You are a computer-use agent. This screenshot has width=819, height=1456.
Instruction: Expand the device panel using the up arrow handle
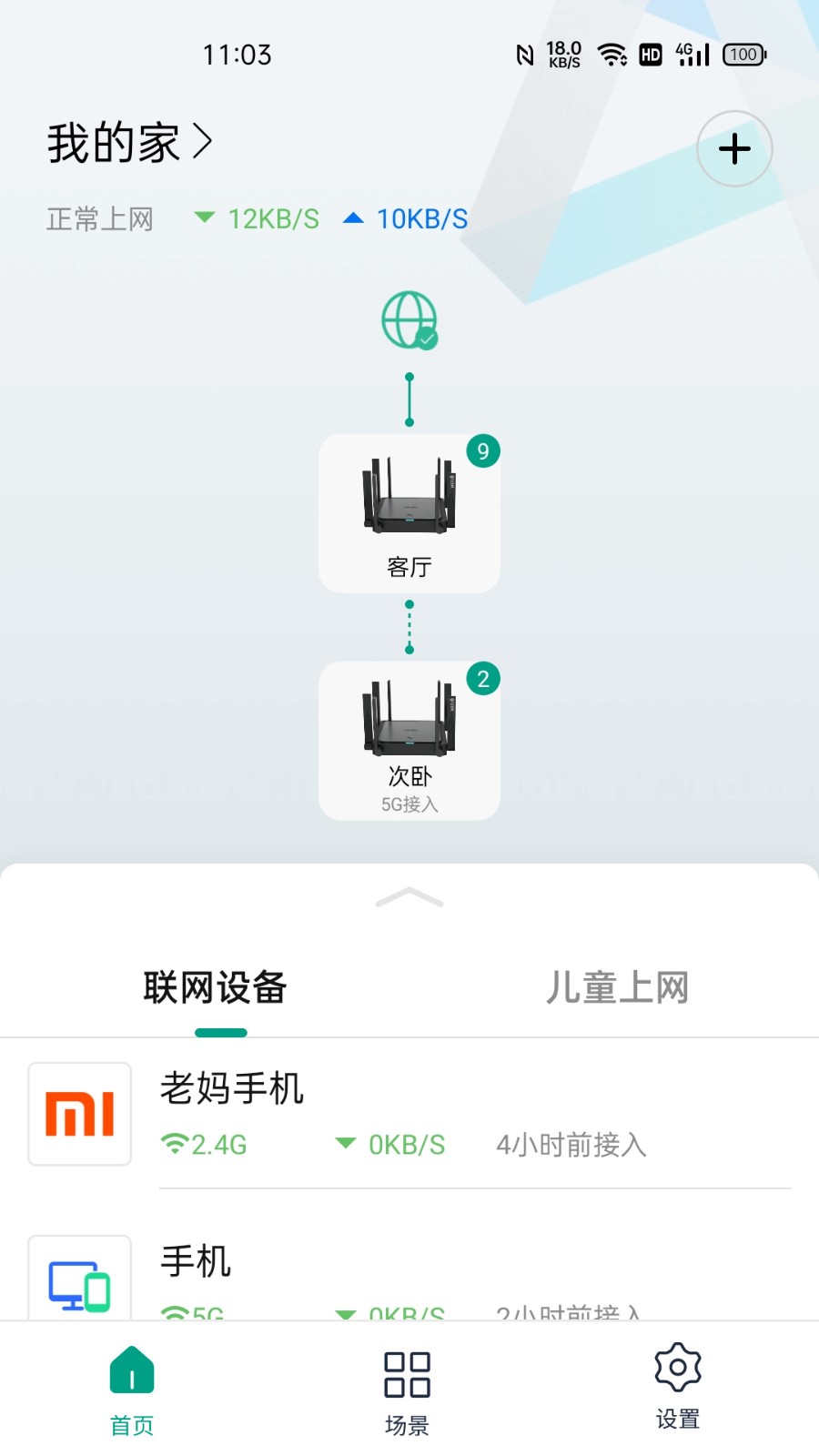[x=409, y=899]
